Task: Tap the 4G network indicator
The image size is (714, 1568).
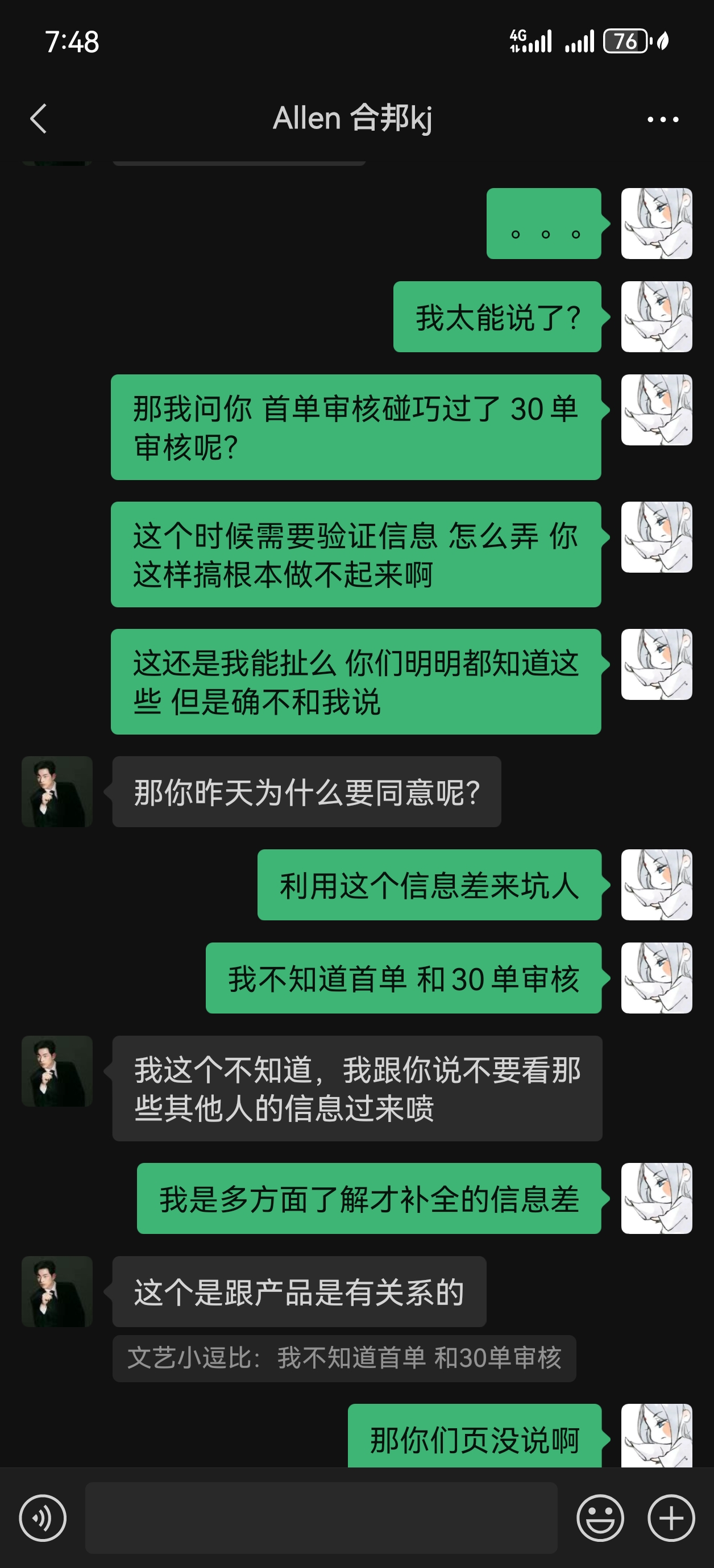Action: coord(531,41)
